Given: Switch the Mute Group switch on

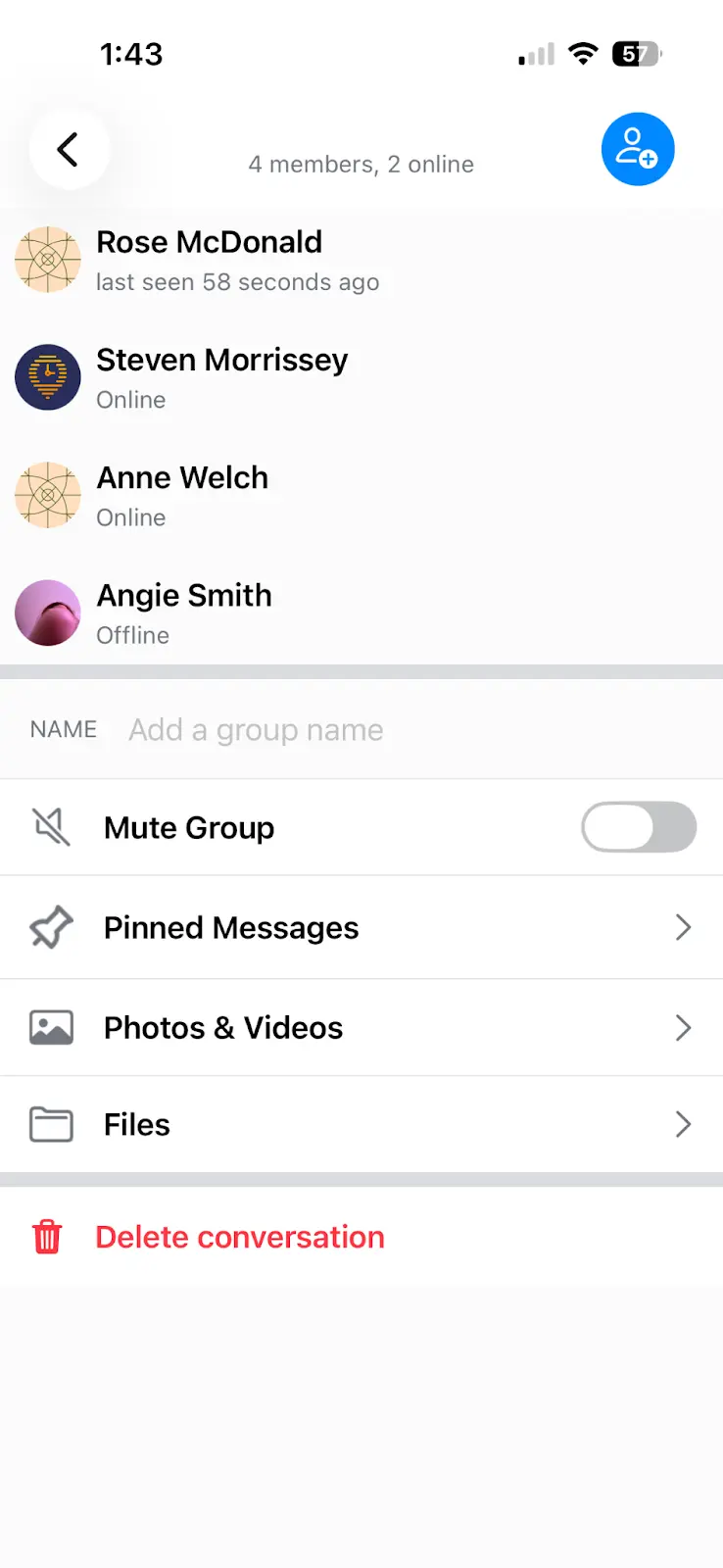Looking at the screenshot, I should click(x=639, y=827).
